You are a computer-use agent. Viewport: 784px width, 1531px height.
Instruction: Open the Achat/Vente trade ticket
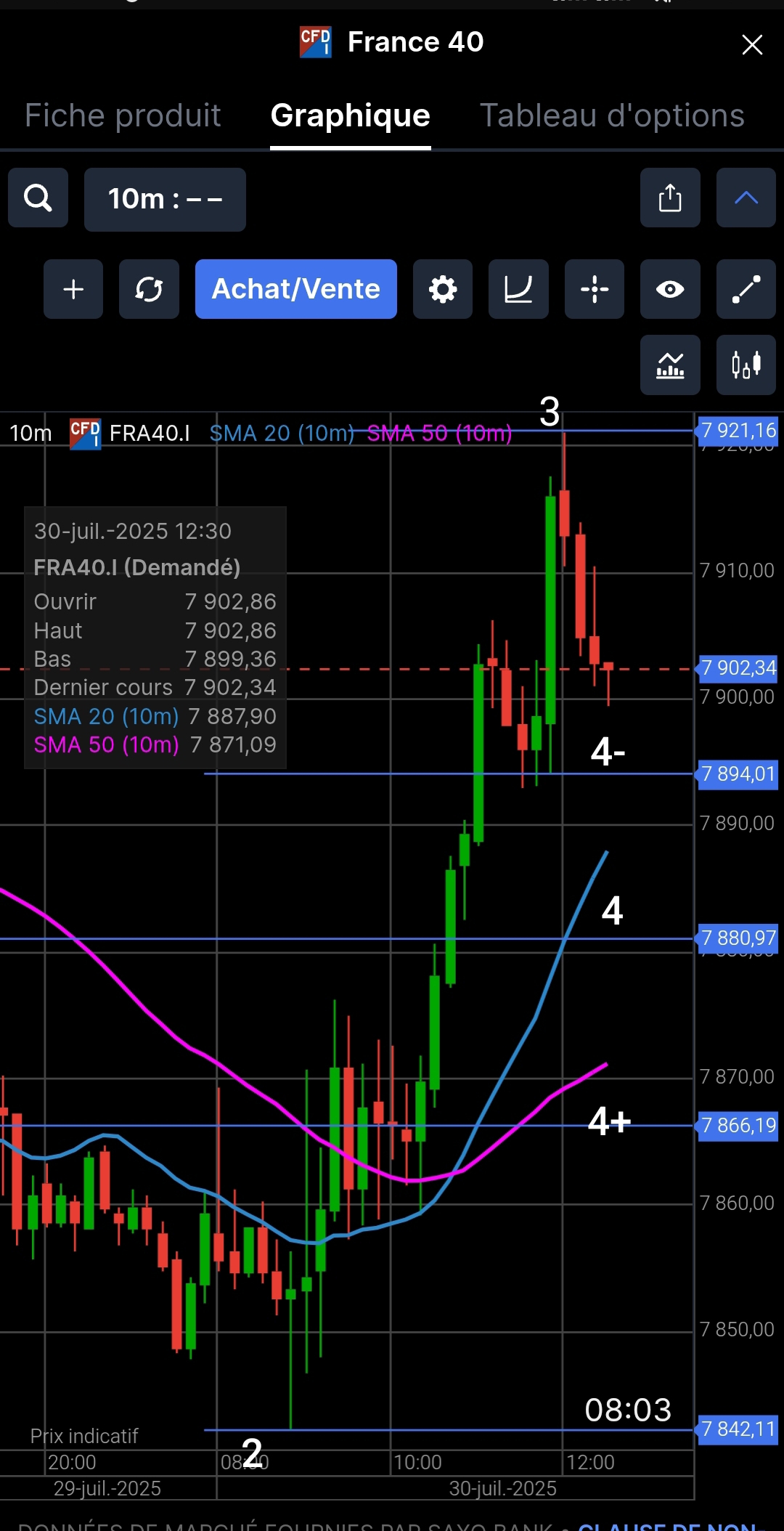tap(295, 289)
